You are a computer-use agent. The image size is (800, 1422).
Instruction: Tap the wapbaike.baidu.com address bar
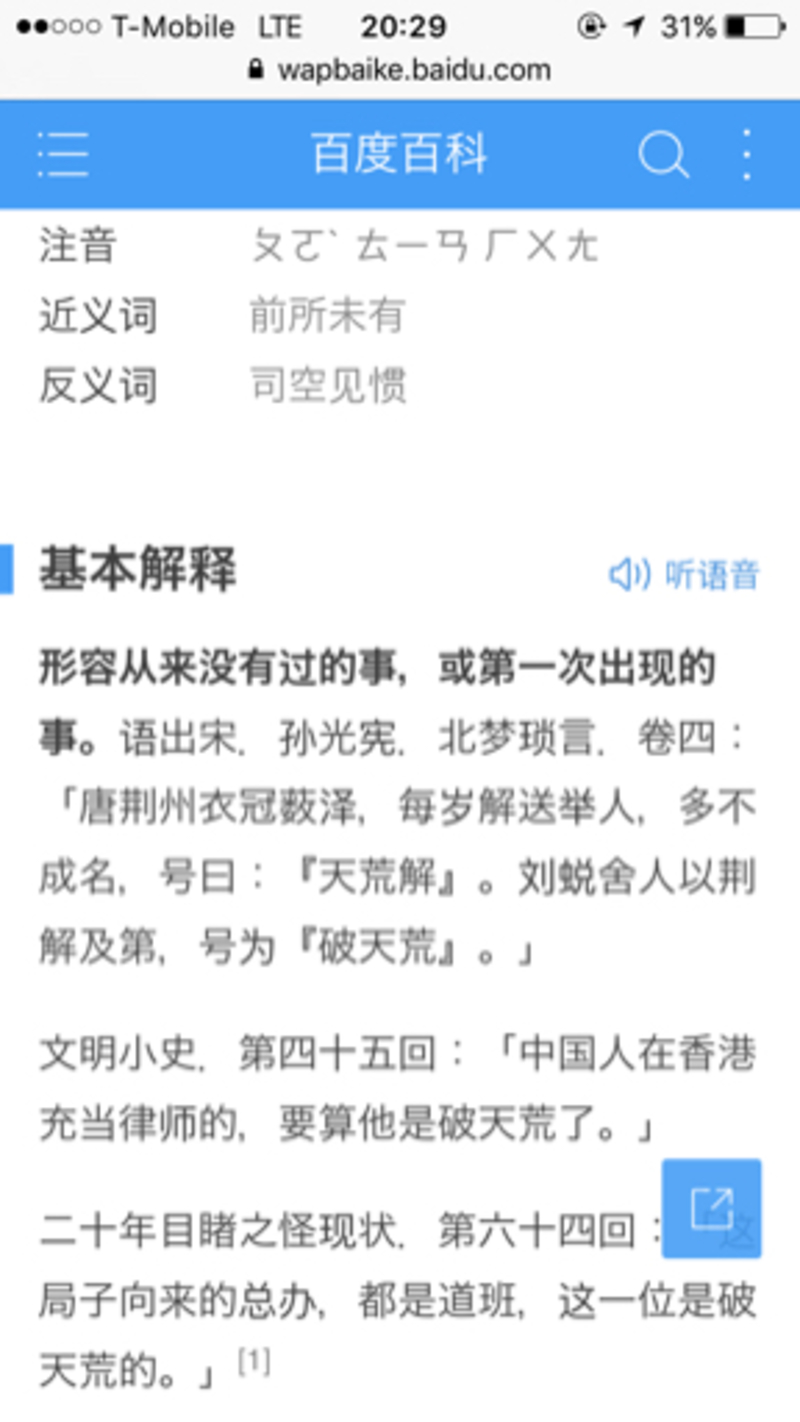400,70
